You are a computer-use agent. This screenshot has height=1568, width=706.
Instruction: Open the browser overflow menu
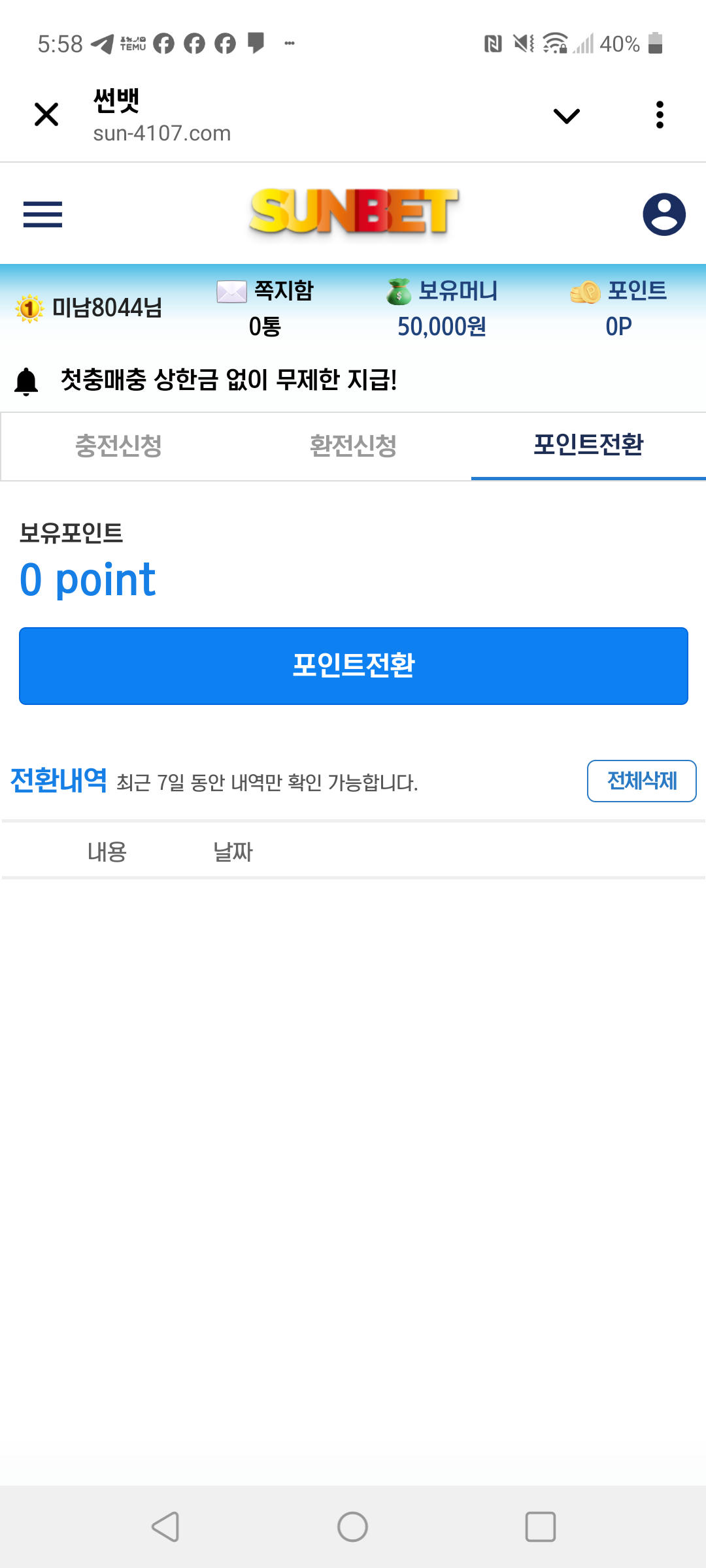tap(660, 115)
